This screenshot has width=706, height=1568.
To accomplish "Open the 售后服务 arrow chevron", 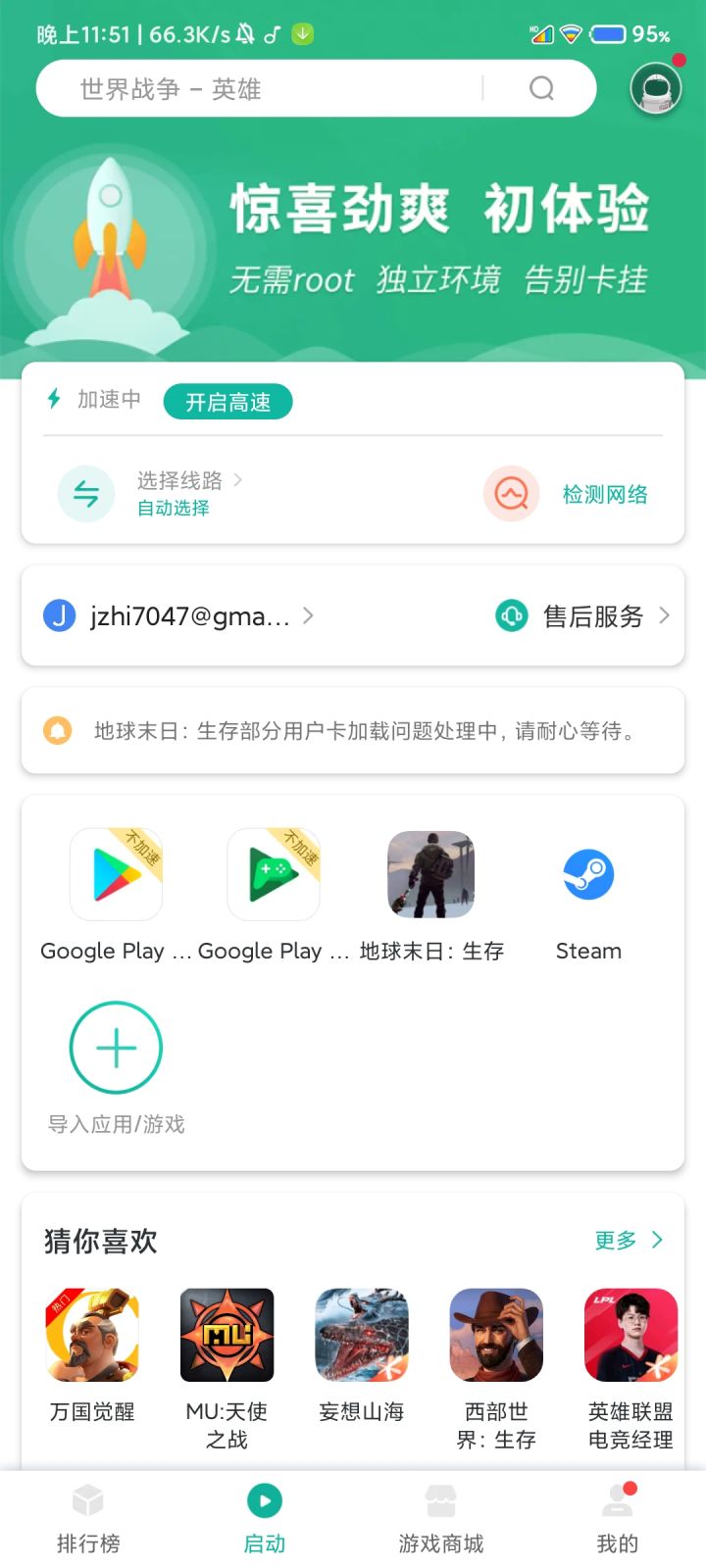I will point(664,615).
